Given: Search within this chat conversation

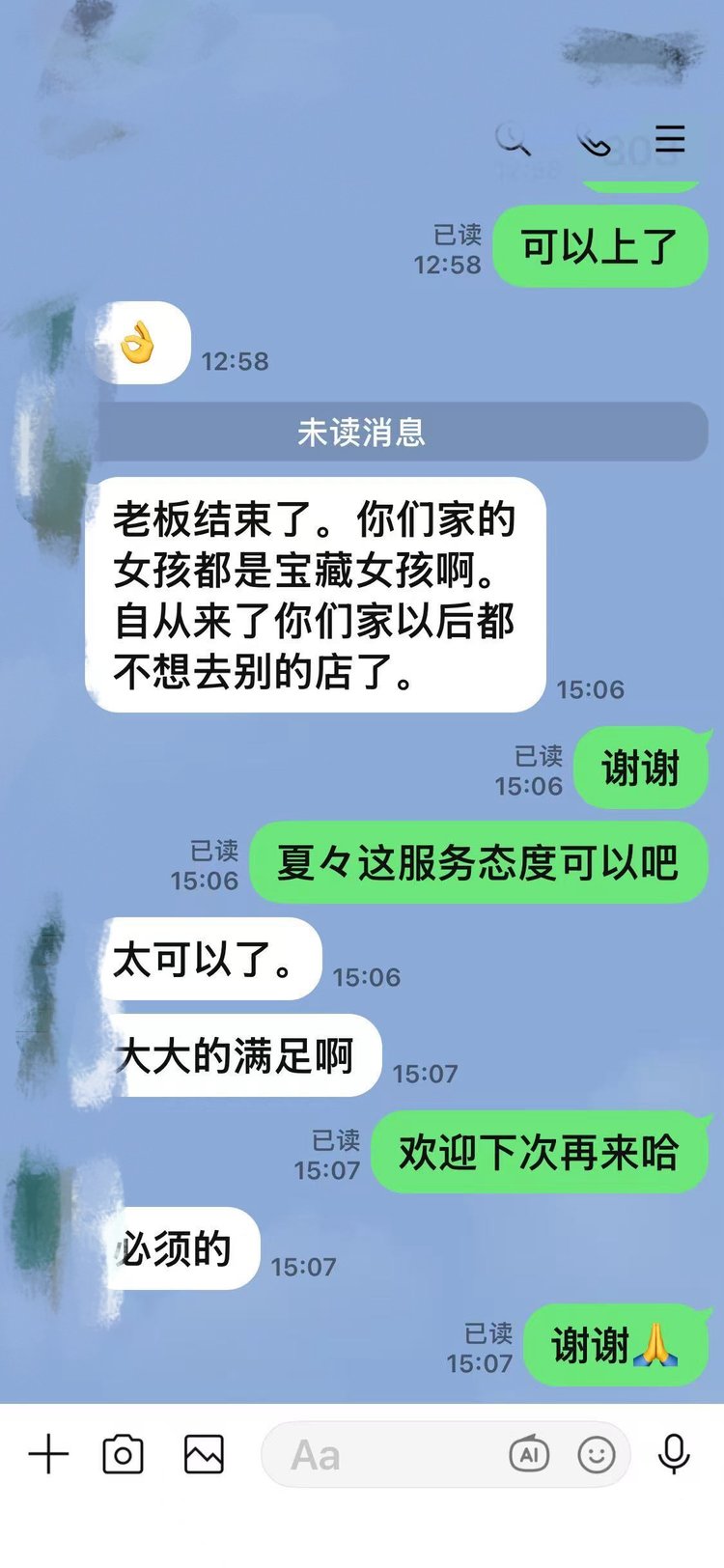Looking at the screenshot, I should click(x=513, y=140).
